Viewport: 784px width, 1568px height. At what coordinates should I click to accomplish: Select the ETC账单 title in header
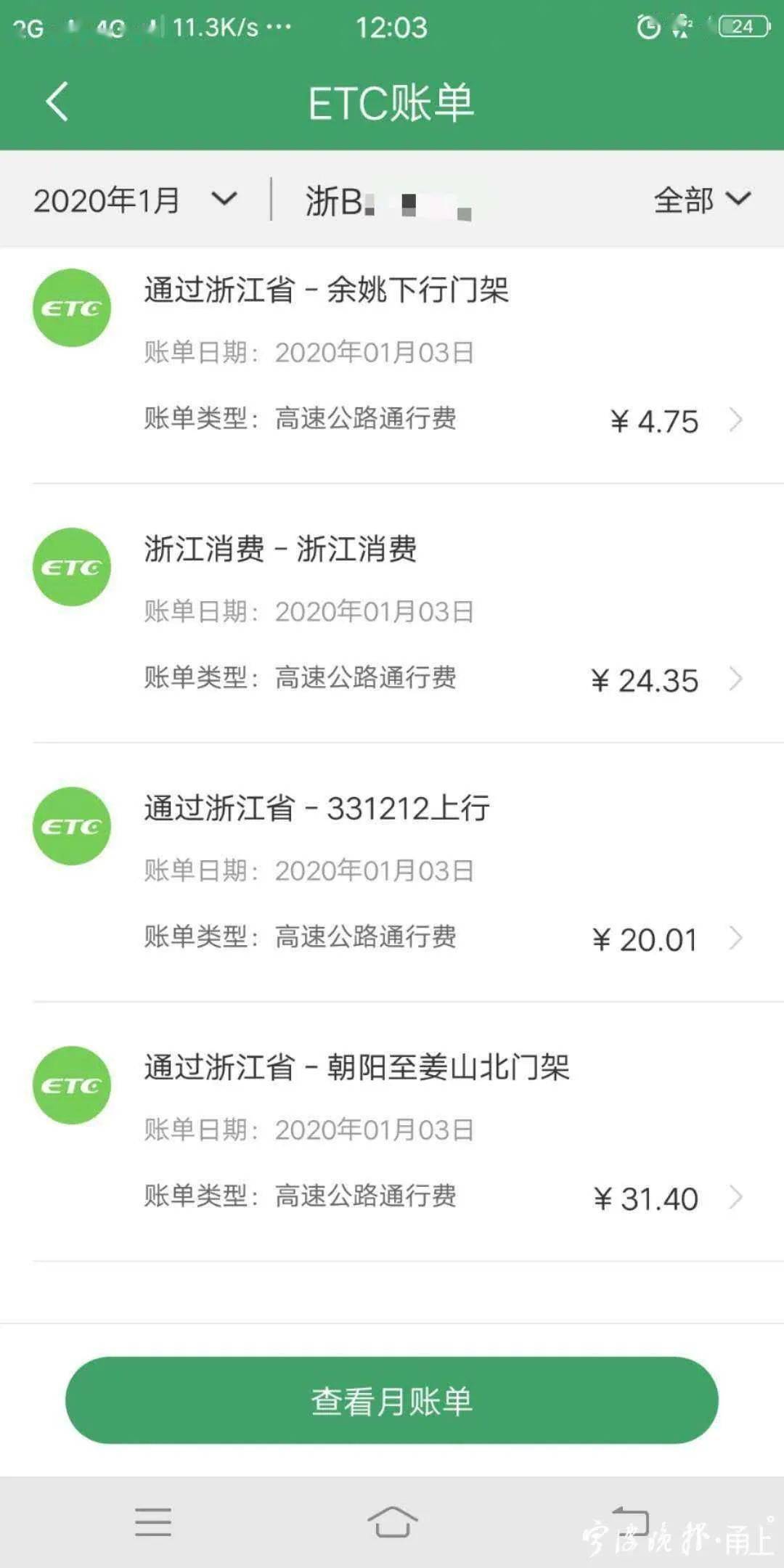[392, 102]
